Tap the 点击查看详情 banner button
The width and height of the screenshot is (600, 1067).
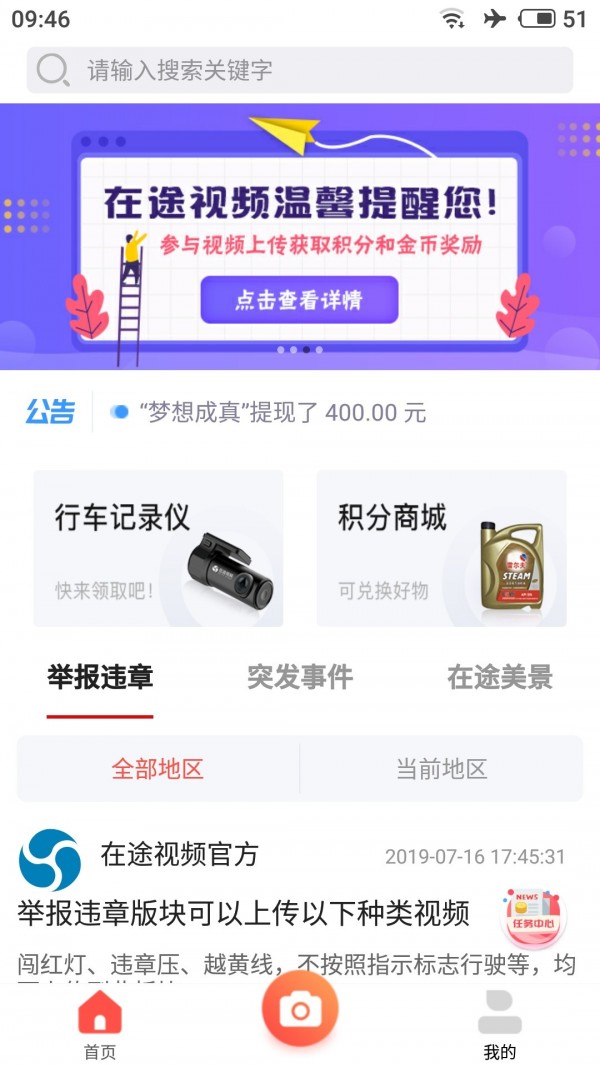299,300
